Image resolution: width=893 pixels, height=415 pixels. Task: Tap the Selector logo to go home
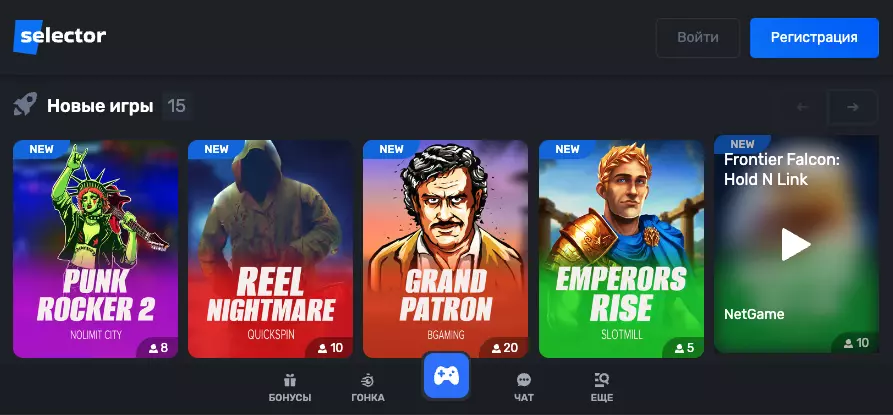[60, 37]
